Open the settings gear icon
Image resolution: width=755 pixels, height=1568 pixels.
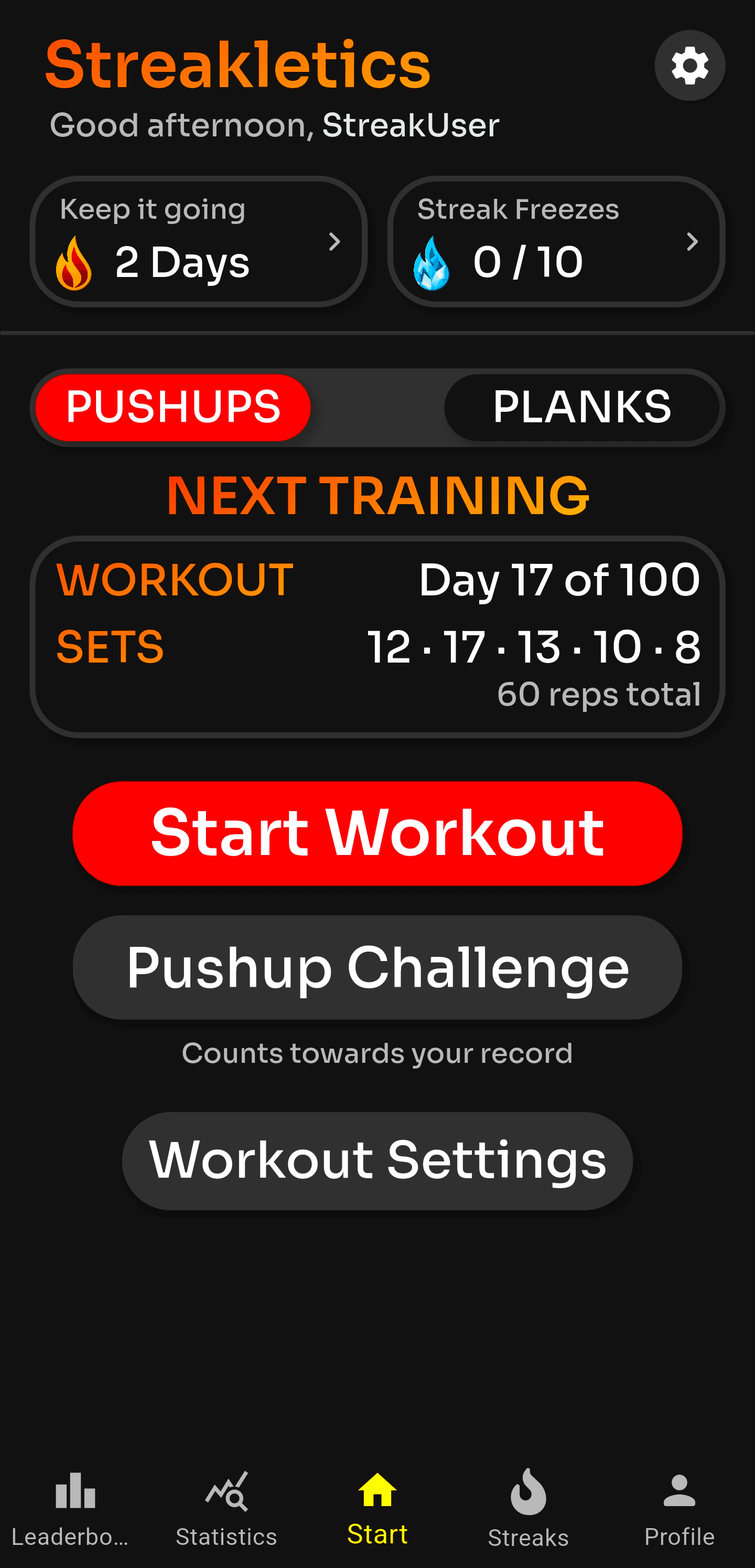click(689, 65)
